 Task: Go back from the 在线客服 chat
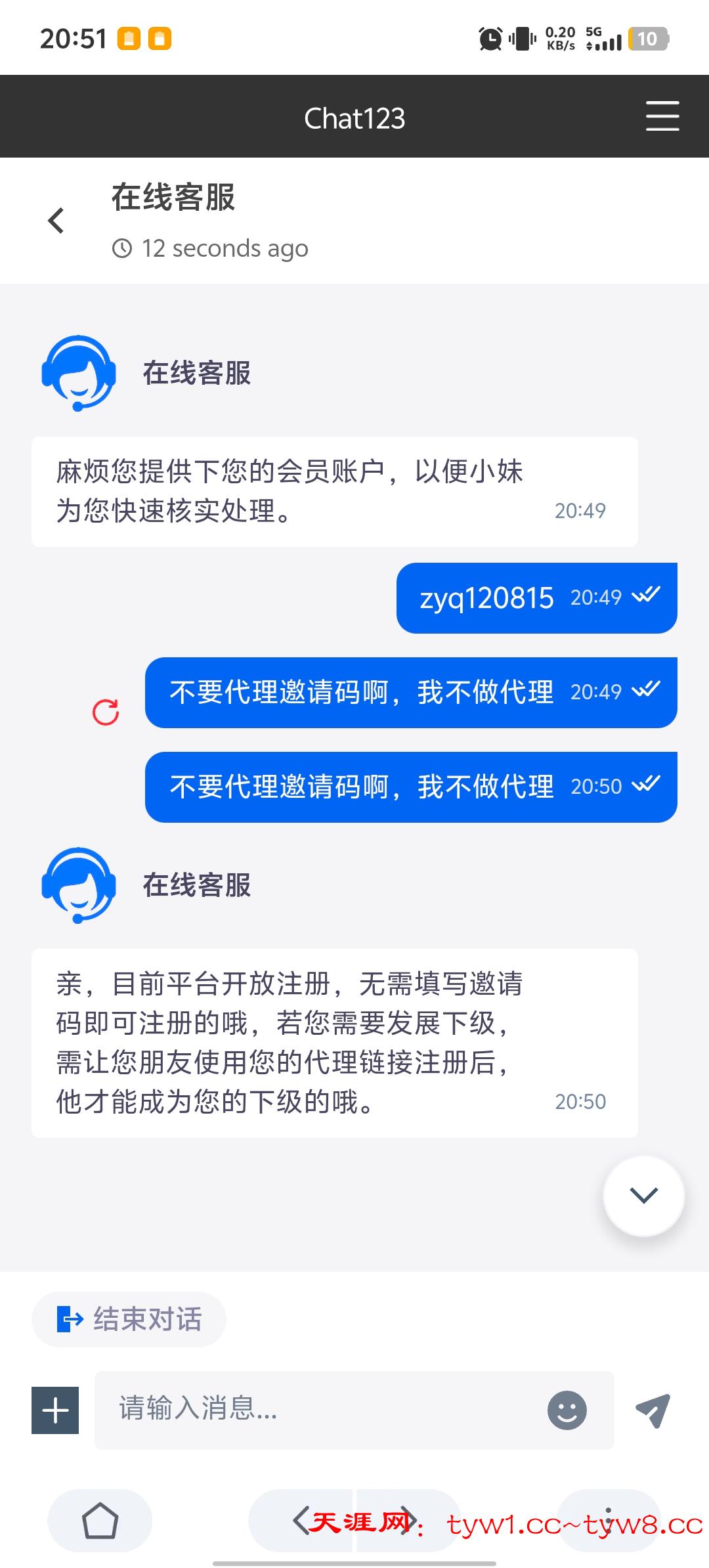point(56,221)
